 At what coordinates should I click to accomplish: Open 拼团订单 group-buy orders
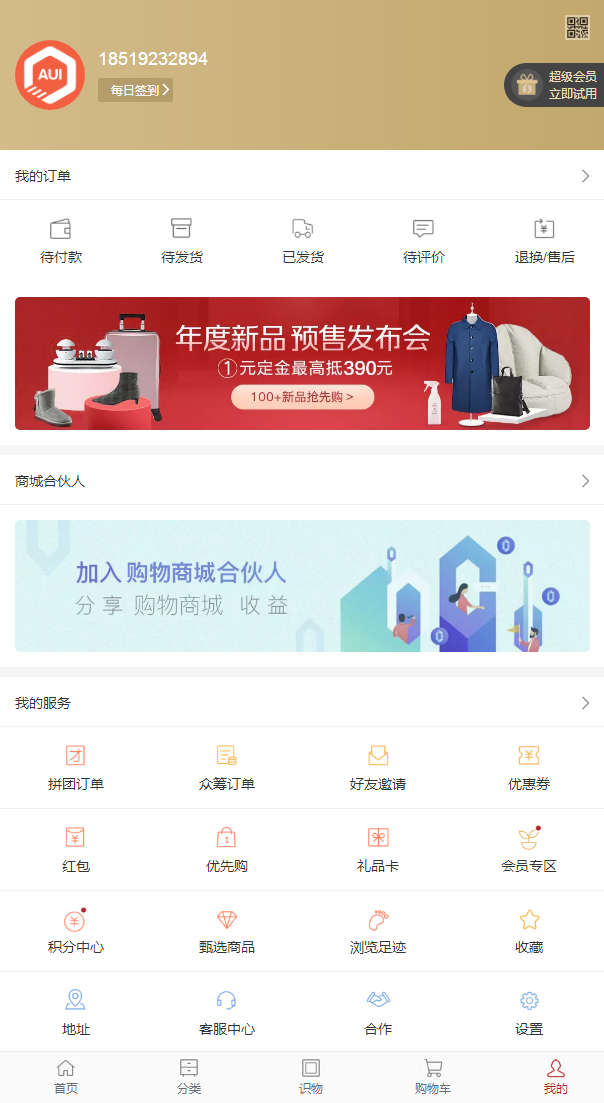pyautogui.click(x=75, y=767)
